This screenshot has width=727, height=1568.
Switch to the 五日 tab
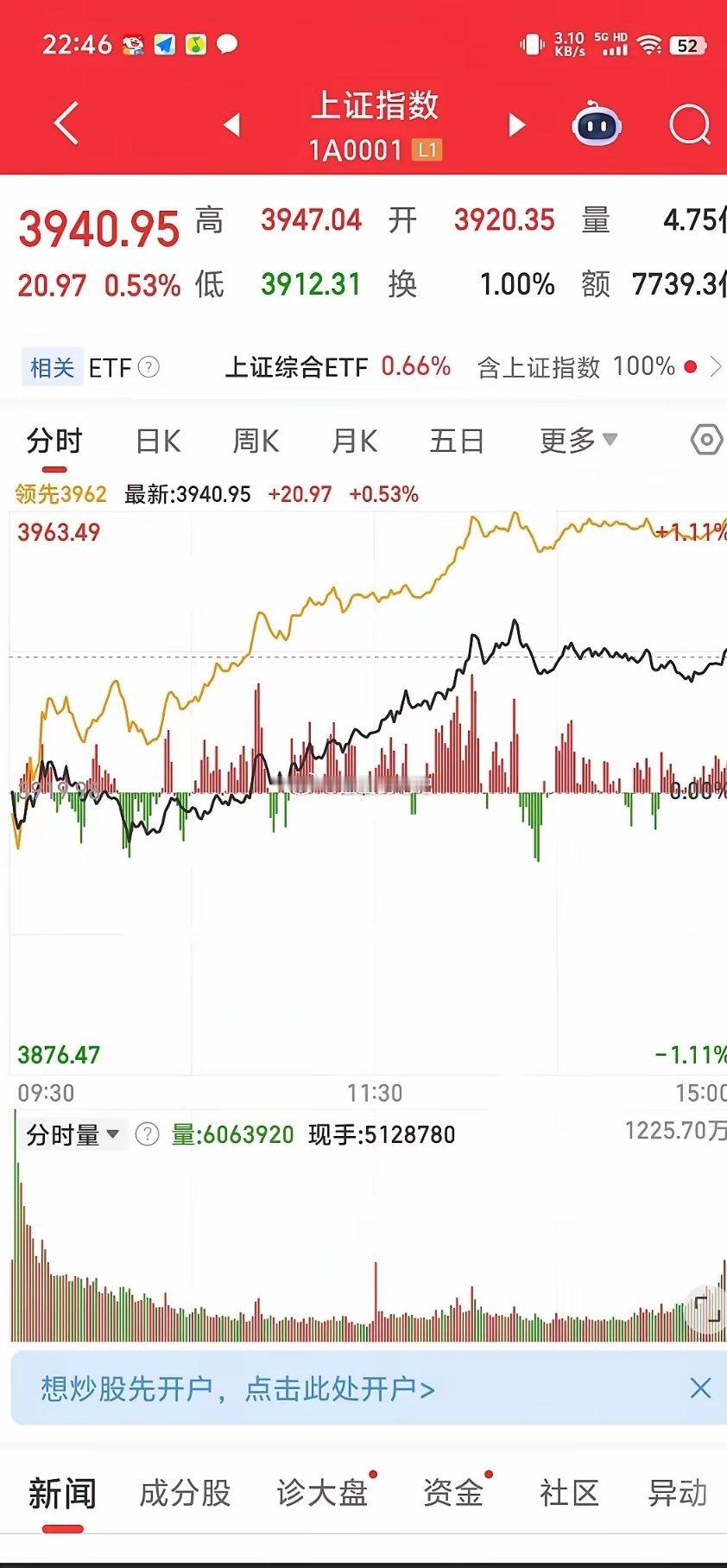[x=457, y=441]
